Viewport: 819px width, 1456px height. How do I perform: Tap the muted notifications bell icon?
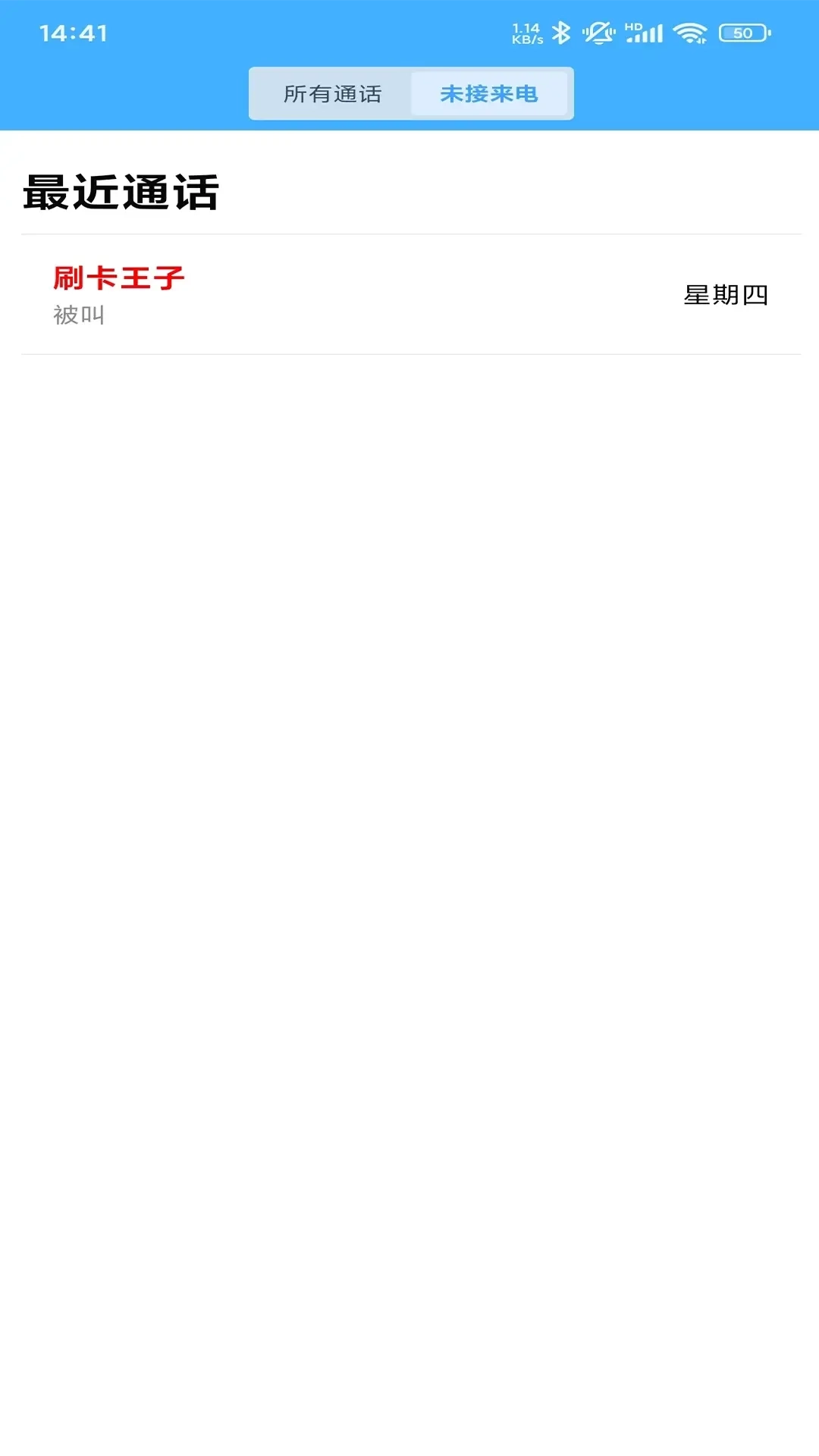[598, 31]
